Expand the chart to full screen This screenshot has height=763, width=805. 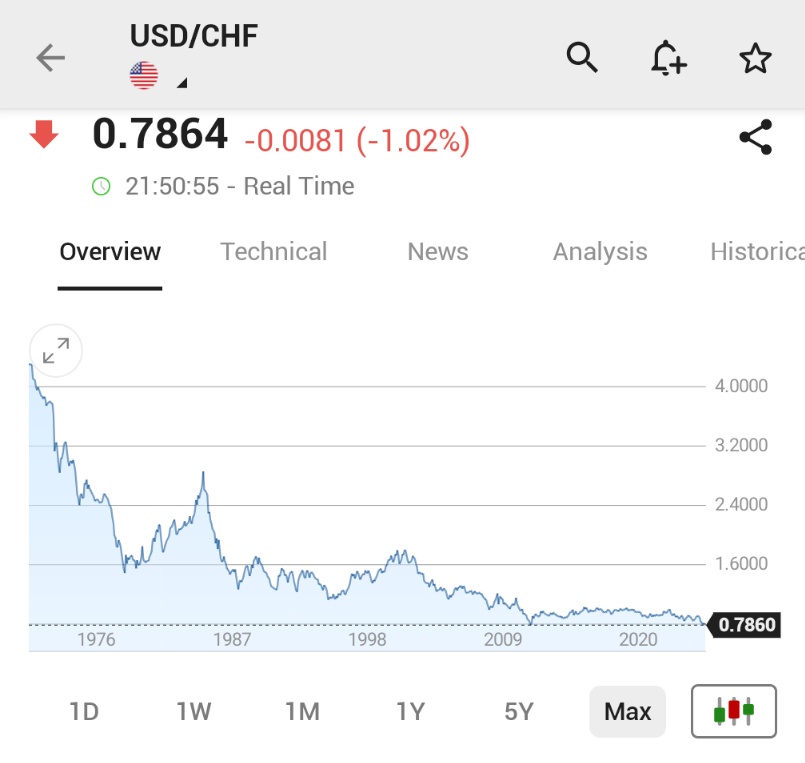click(x=56, y=350)
